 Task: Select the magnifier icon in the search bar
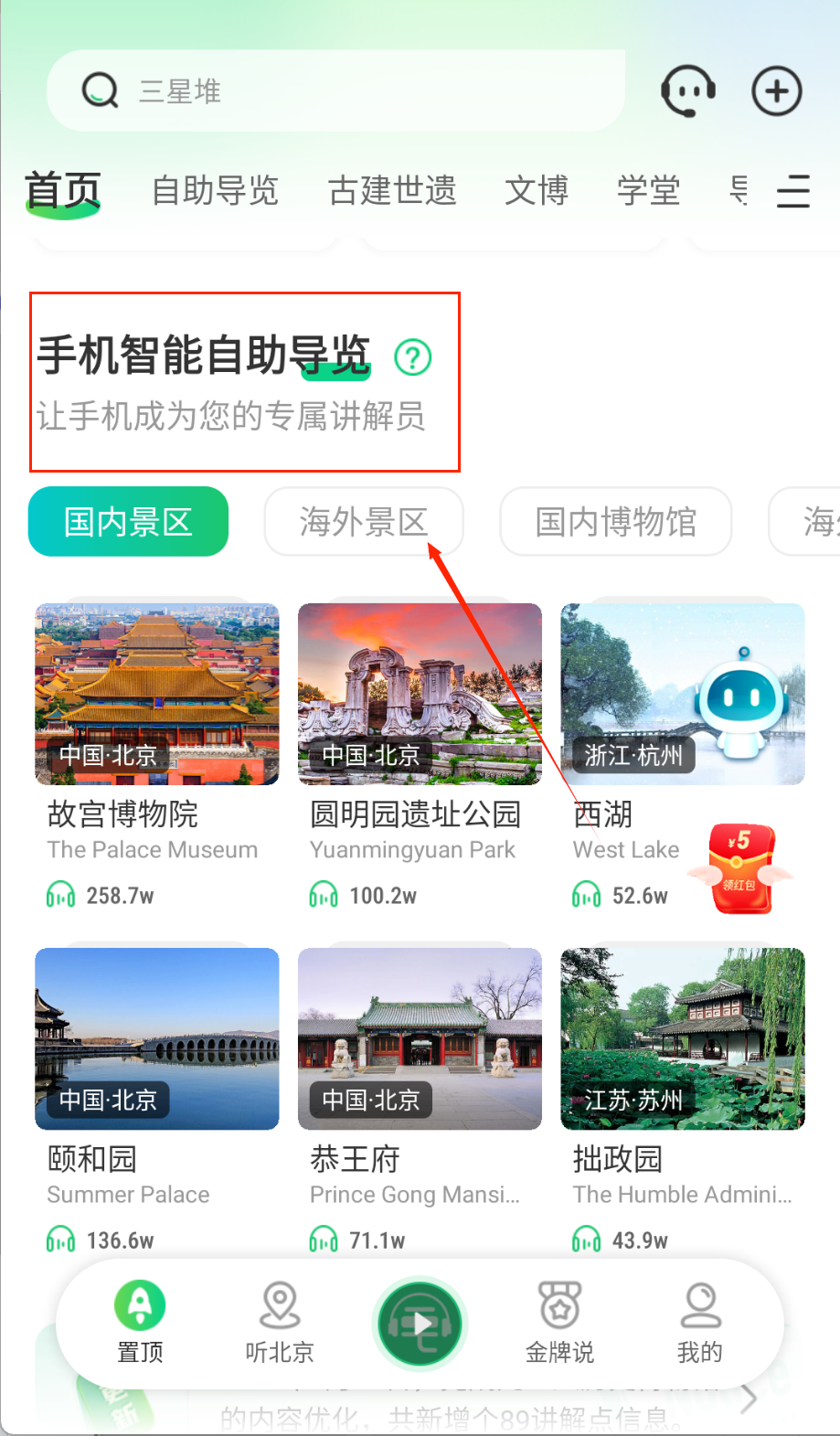[101, 90]
